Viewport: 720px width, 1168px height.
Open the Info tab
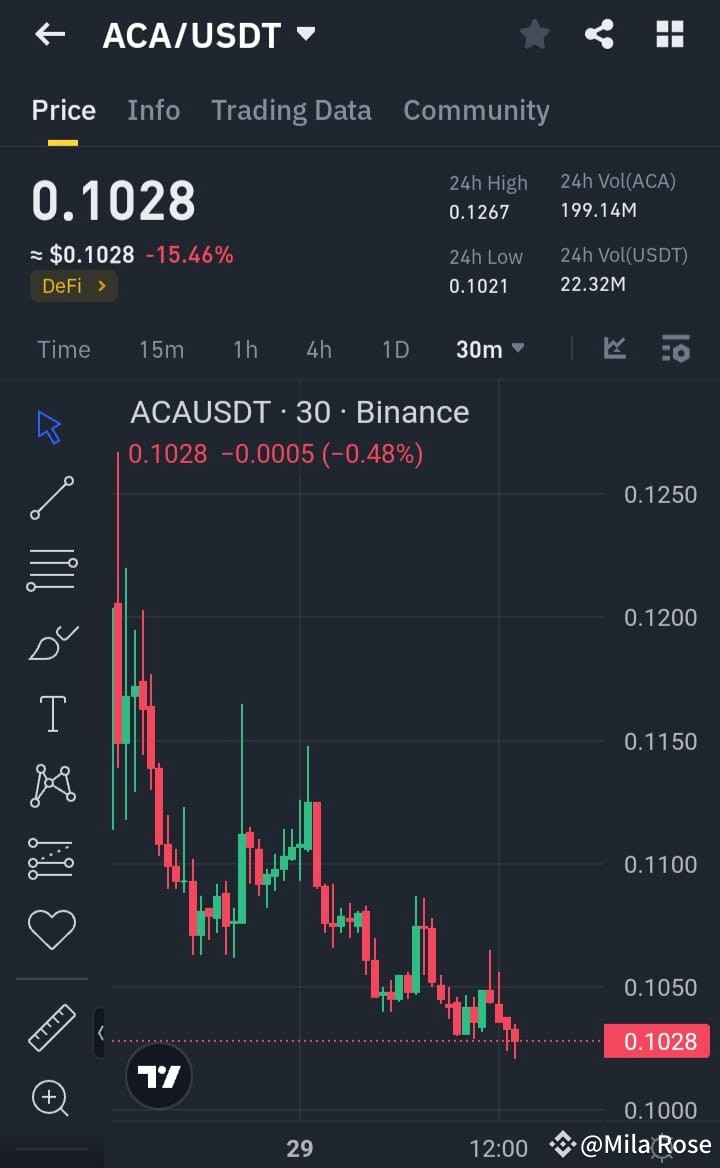pos(153,110)
